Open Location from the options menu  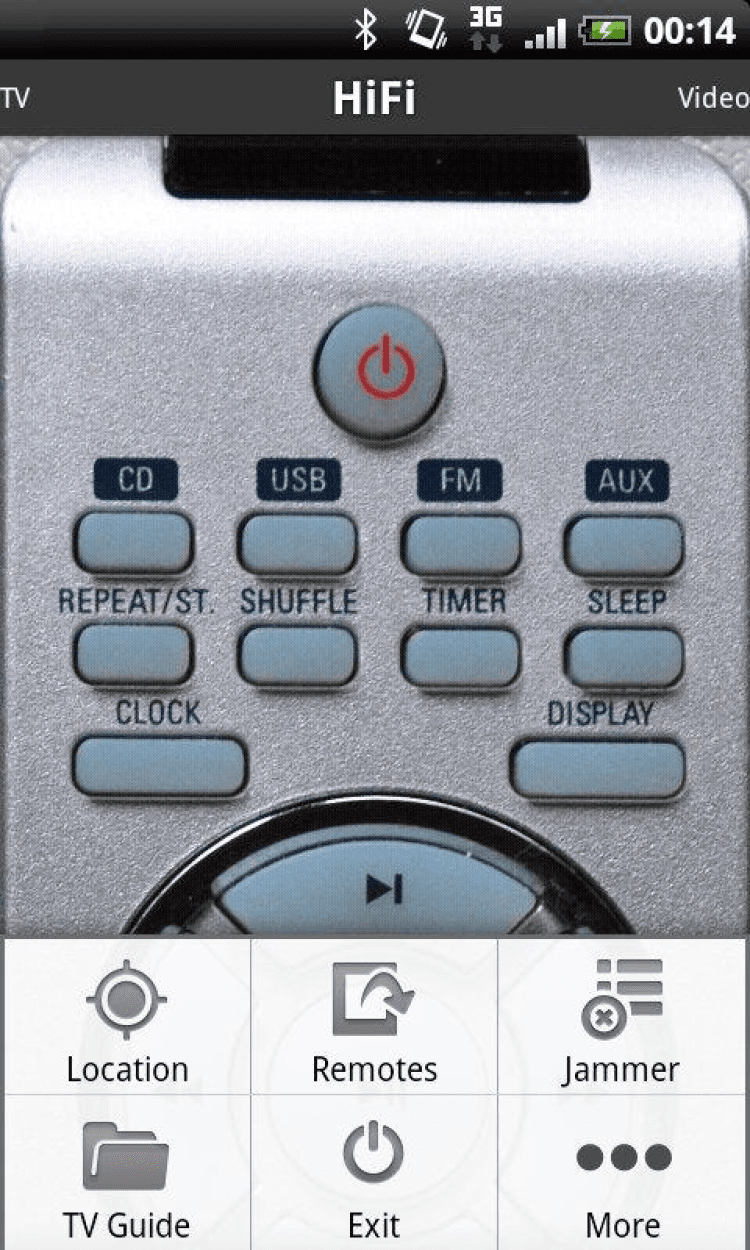coord(127,1018)
